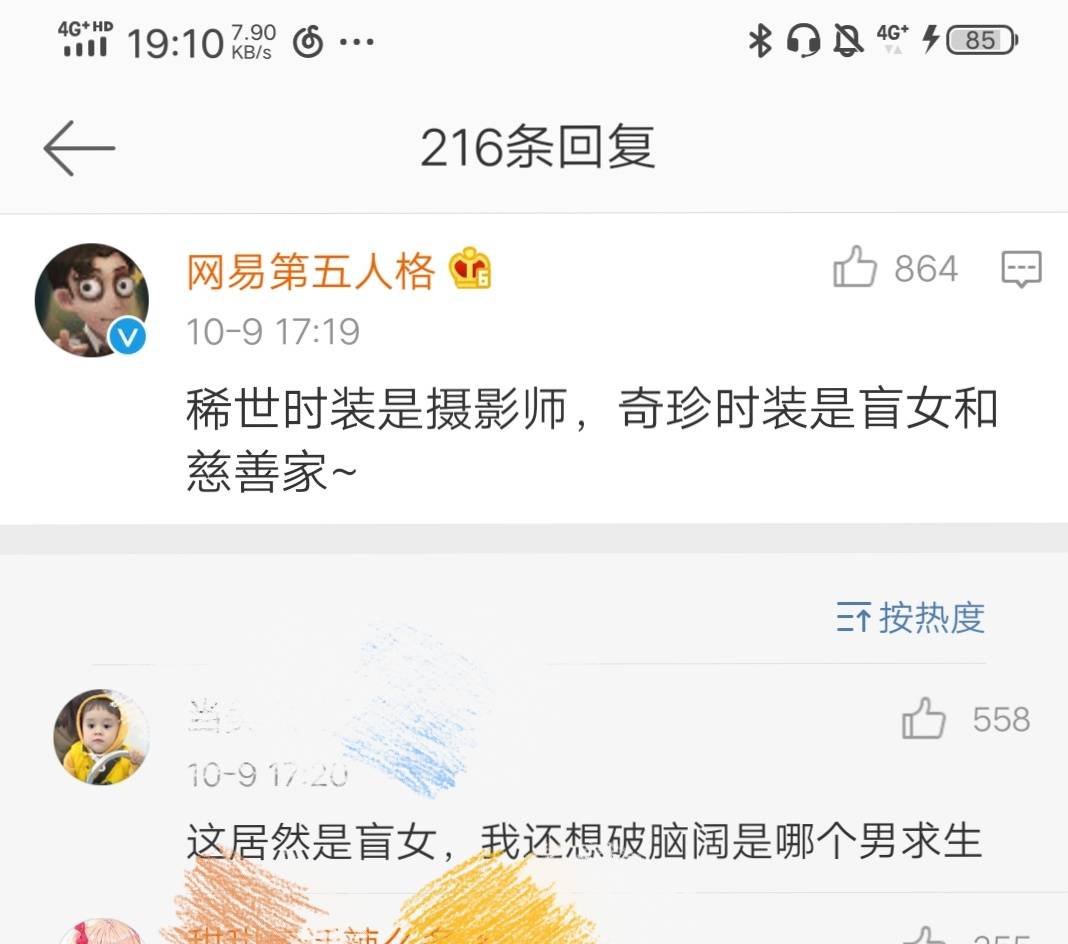The width and height of the screenshot is (1068, 944).
Task: Change sorting via 按热度
Action: (x=911, y=618)
